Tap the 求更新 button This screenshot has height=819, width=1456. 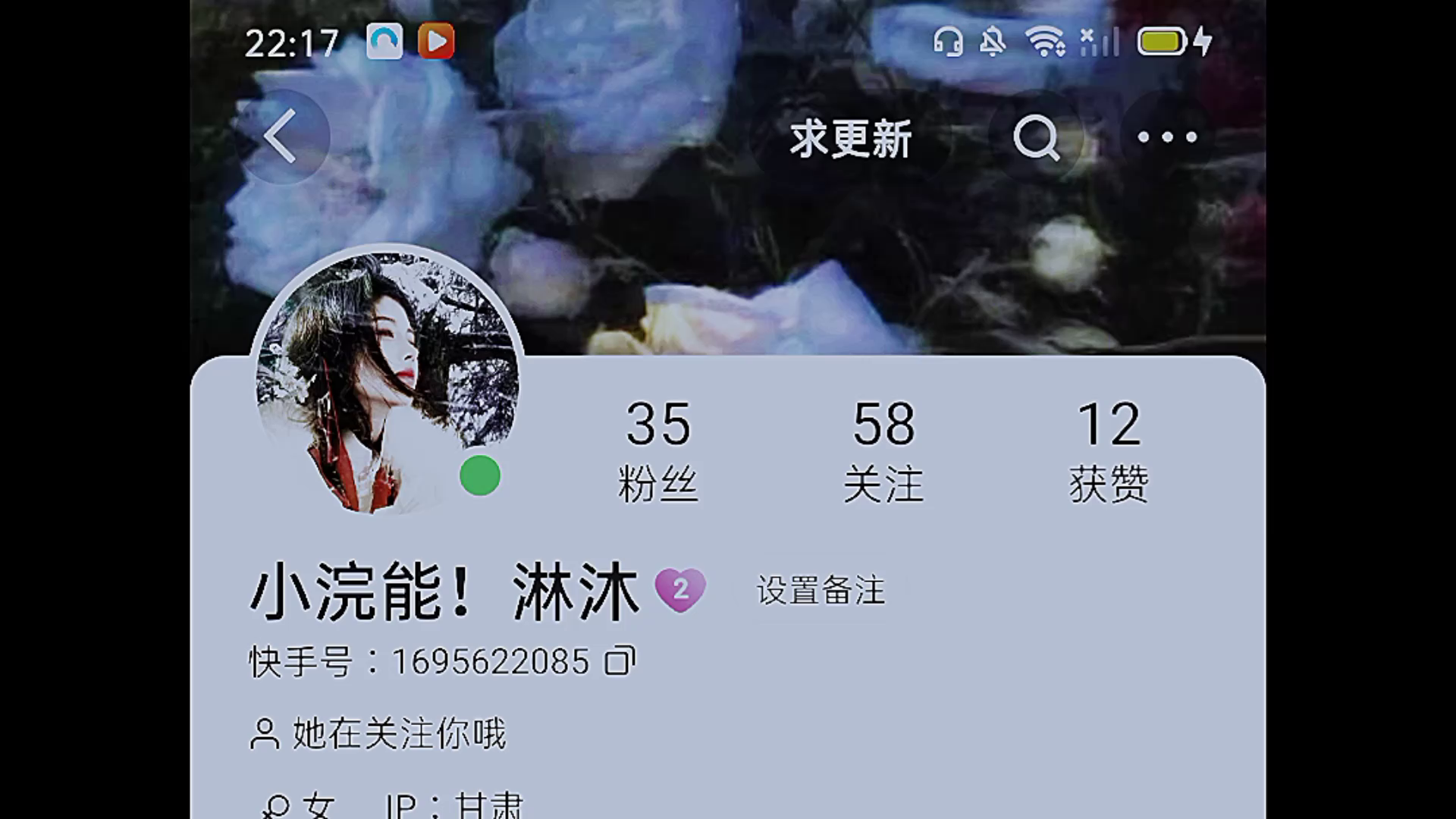(850, 140)
